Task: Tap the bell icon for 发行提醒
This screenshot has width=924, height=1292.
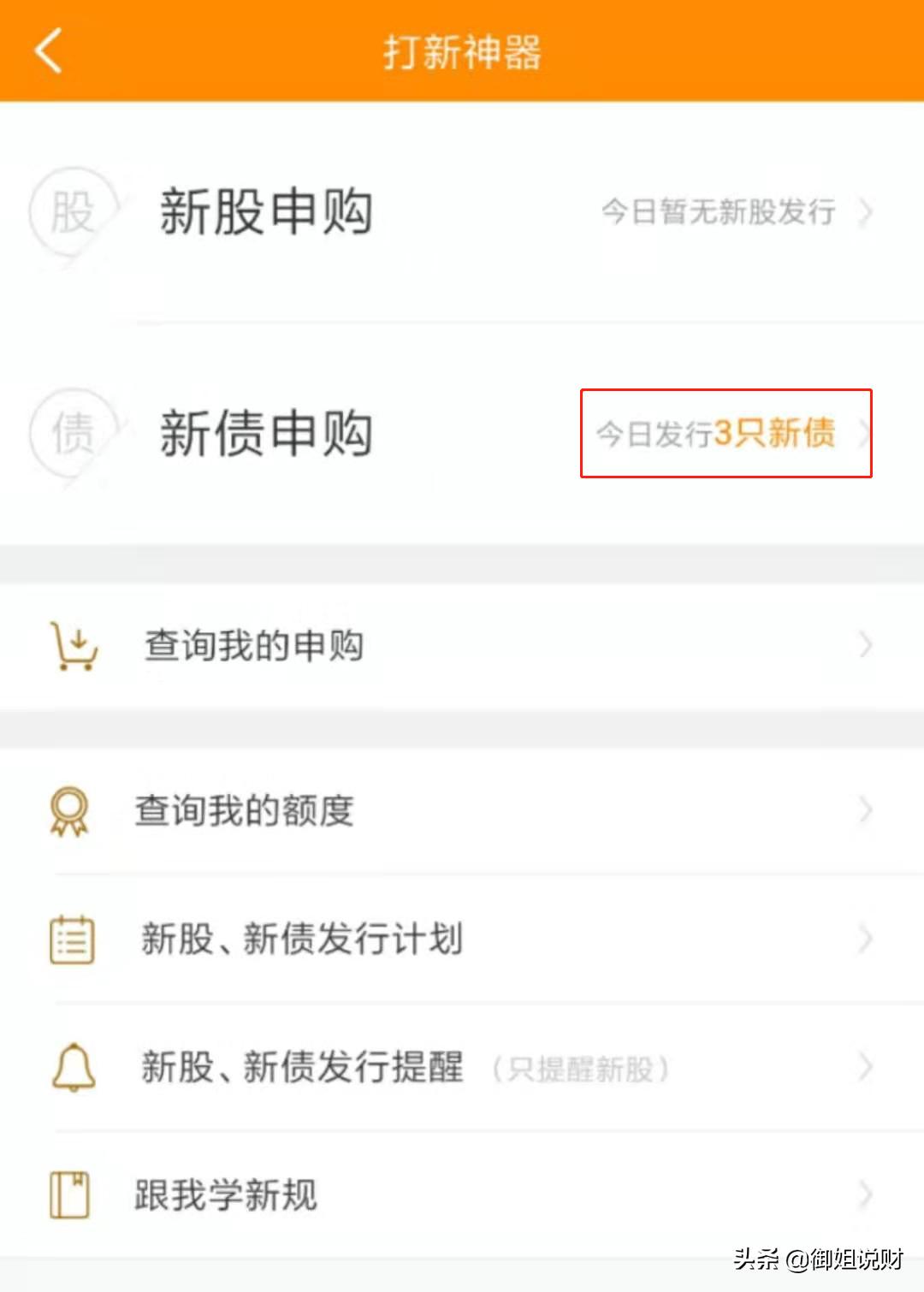Action: tap(72, 1067)
